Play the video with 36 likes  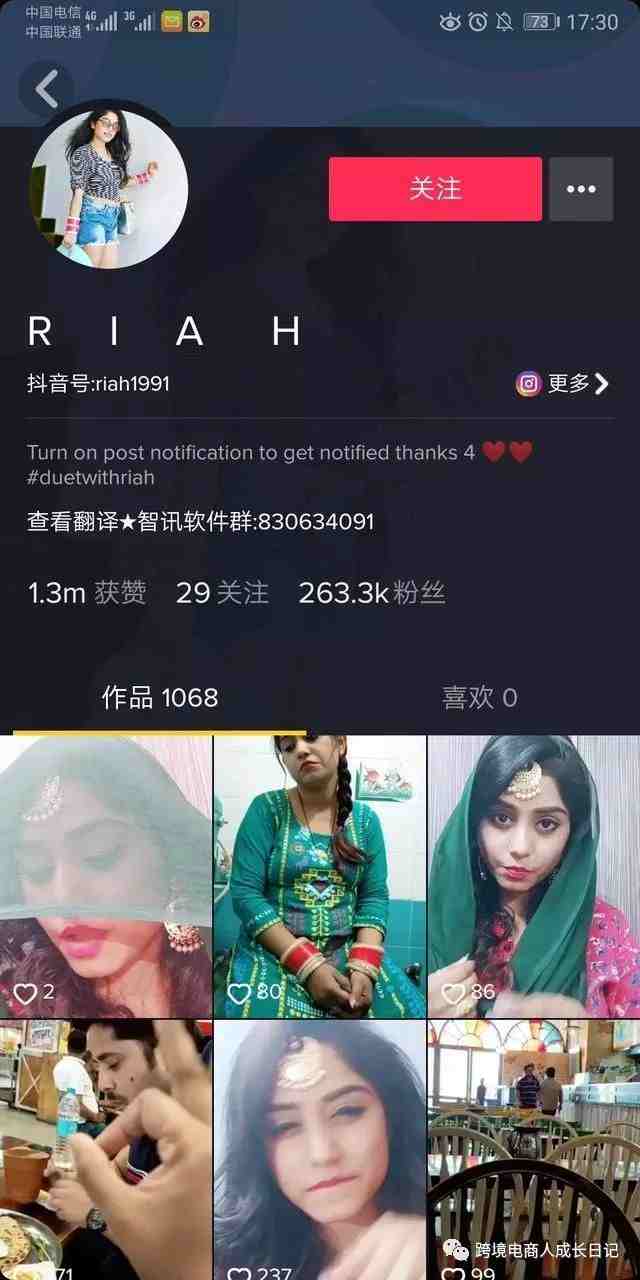click(x=533, y=876)
